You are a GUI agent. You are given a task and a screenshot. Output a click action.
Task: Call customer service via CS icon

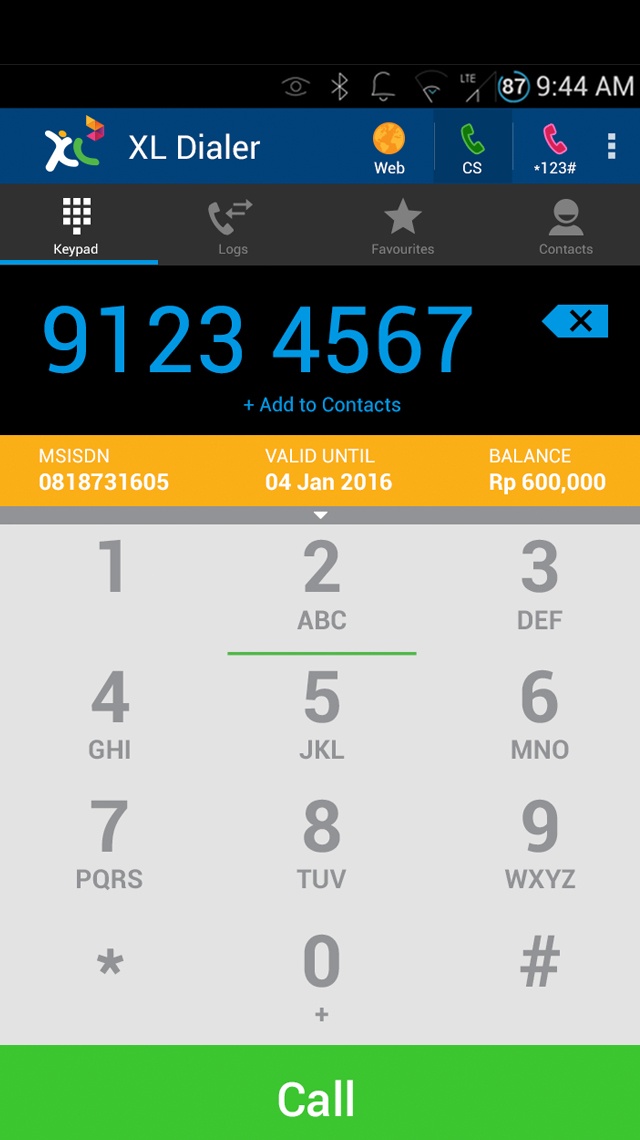[x=472, y=147]
